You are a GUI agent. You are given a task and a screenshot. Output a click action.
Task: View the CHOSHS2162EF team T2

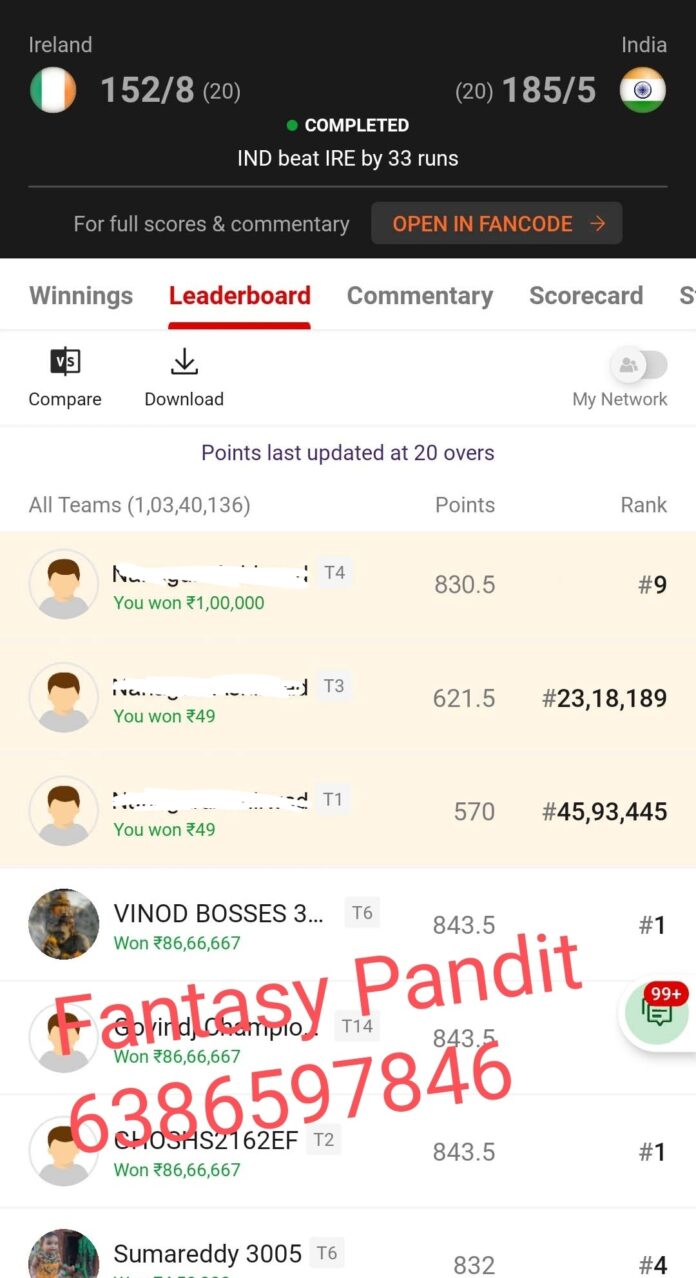(x=348, y=1151)
